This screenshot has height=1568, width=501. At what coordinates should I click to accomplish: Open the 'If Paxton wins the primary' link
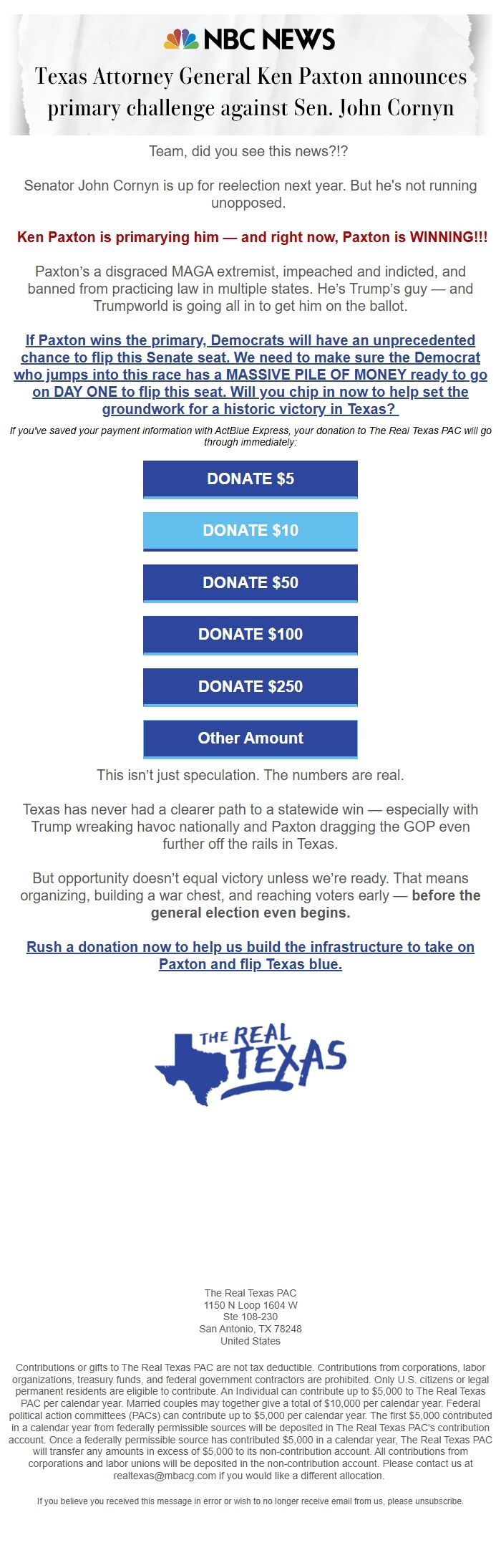250,375
